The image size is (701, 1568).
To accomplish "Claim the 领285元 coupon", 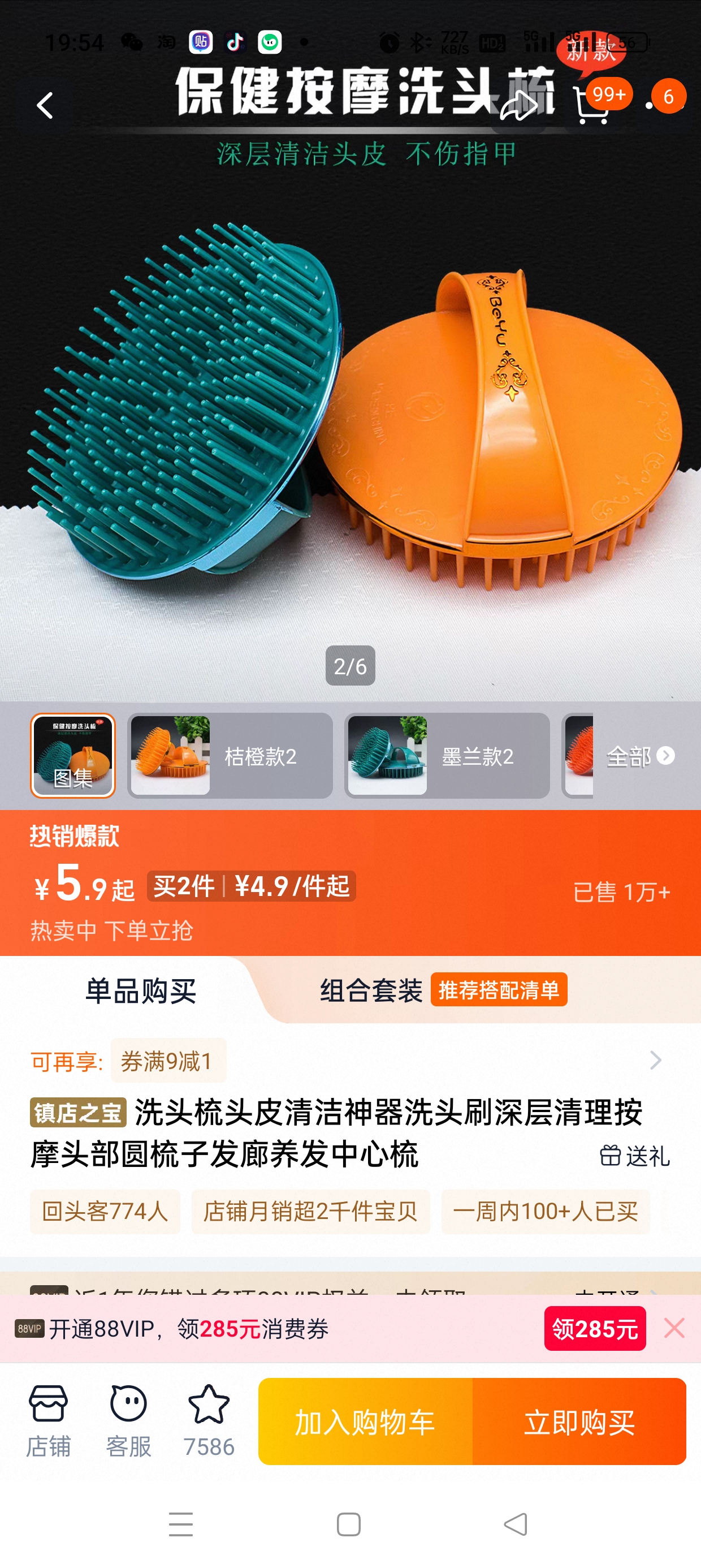I will (x=595, y=1328).
